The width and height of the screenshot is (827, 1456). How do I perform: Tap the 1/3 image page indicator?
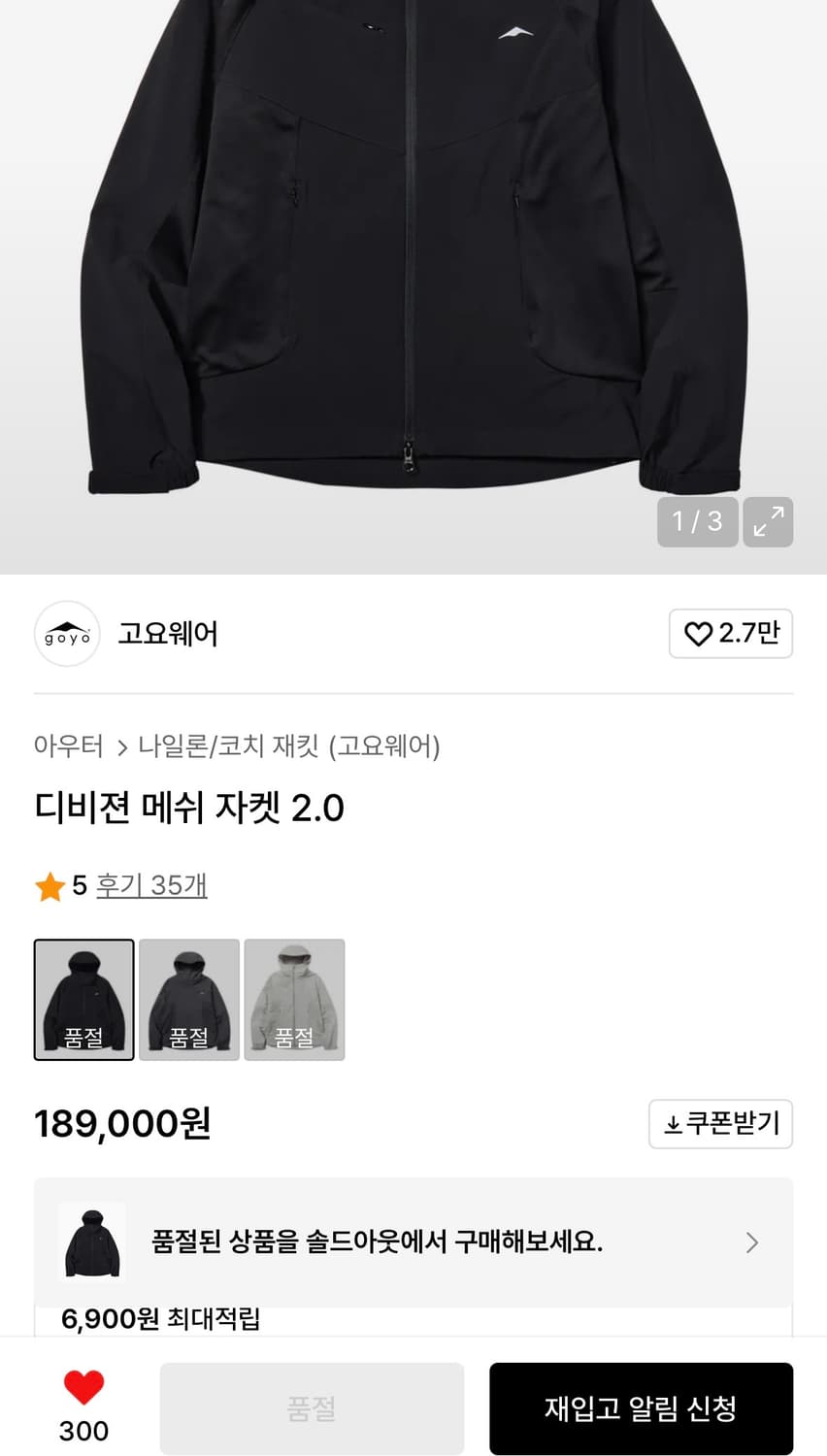tap(697, 522)
